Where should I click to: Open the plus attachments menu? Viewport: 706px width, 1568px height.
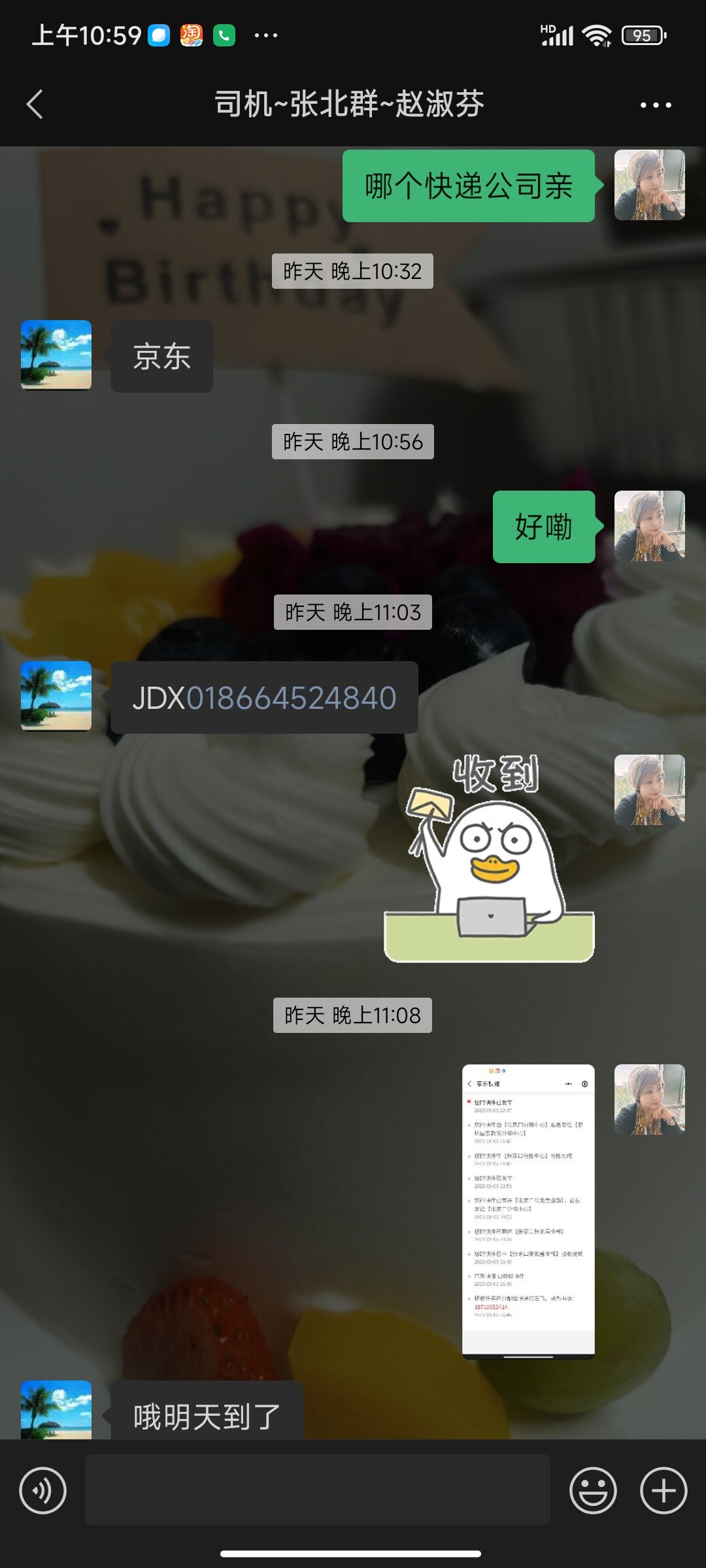(x=664, y=1490)
